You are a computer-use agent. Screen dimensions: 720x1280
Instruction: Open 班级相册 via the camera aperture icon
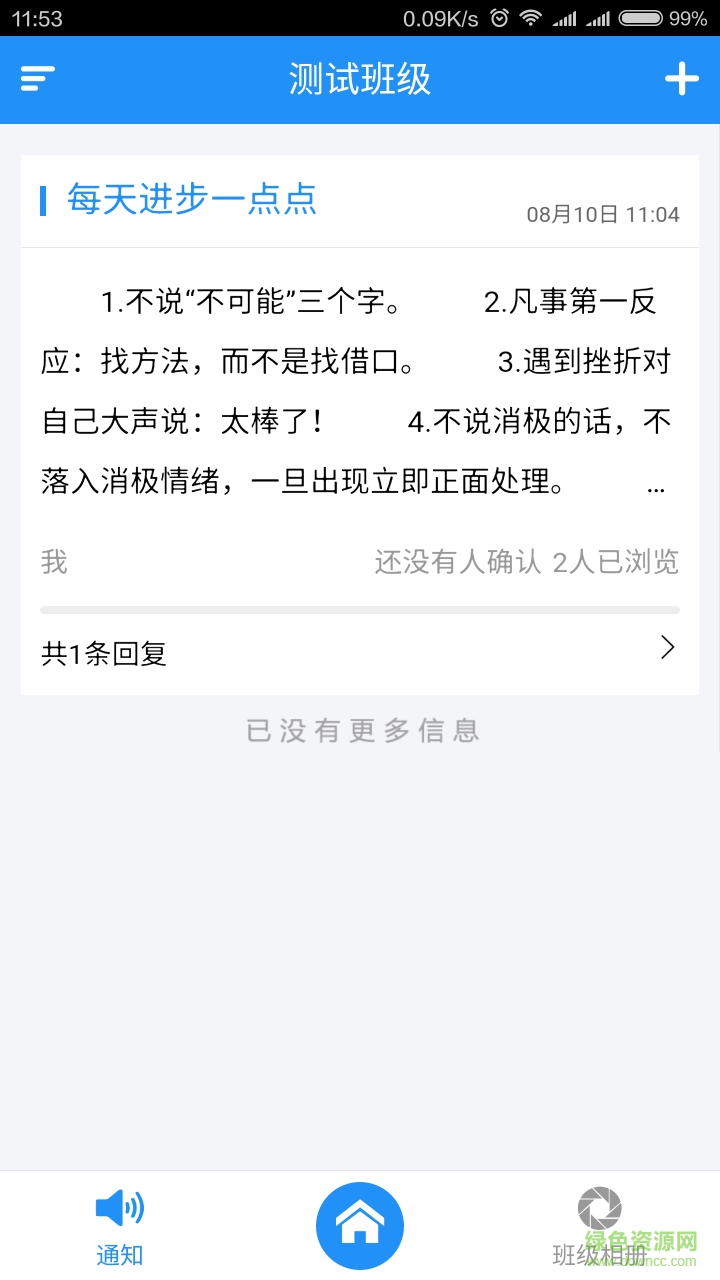coord(599,1207)
